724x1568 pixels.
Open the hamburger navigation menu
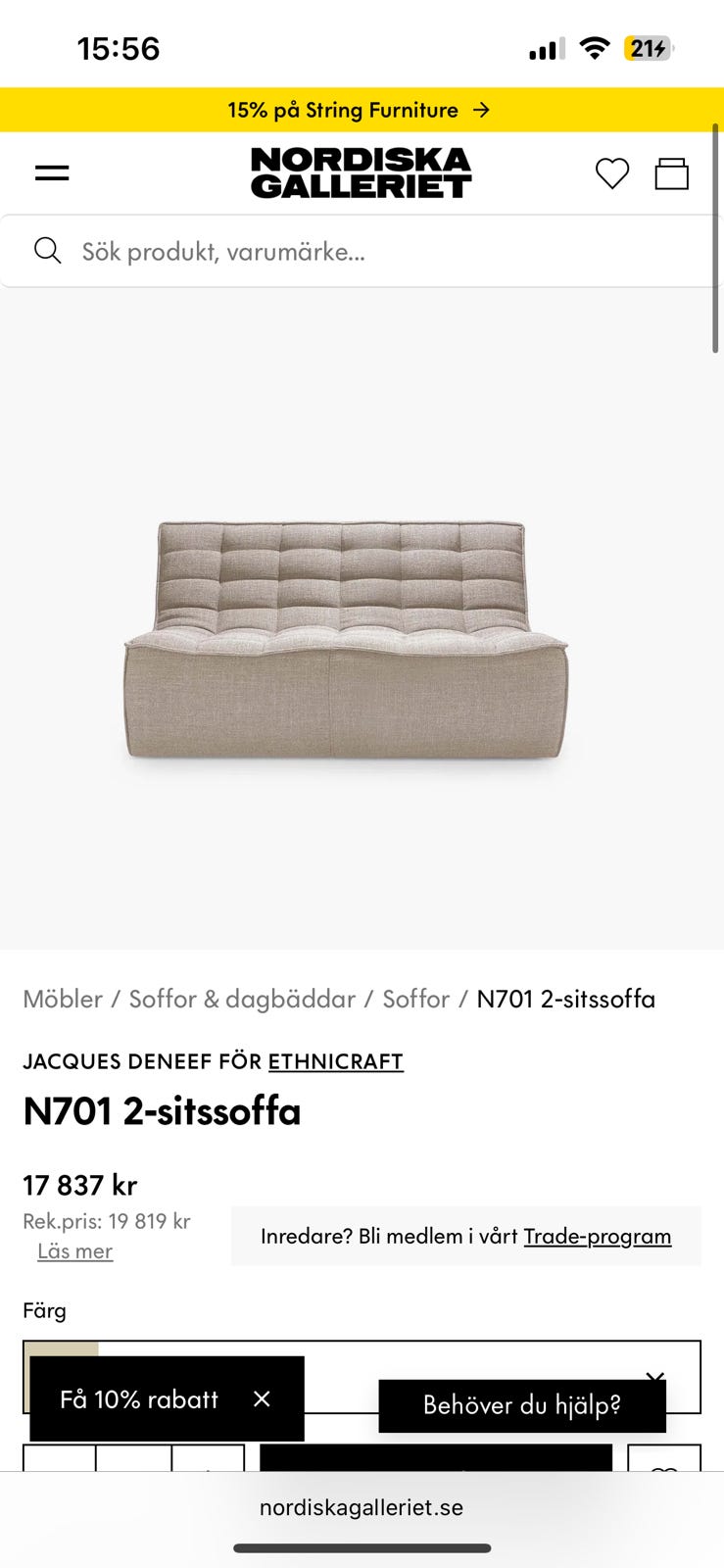point(51,172)
